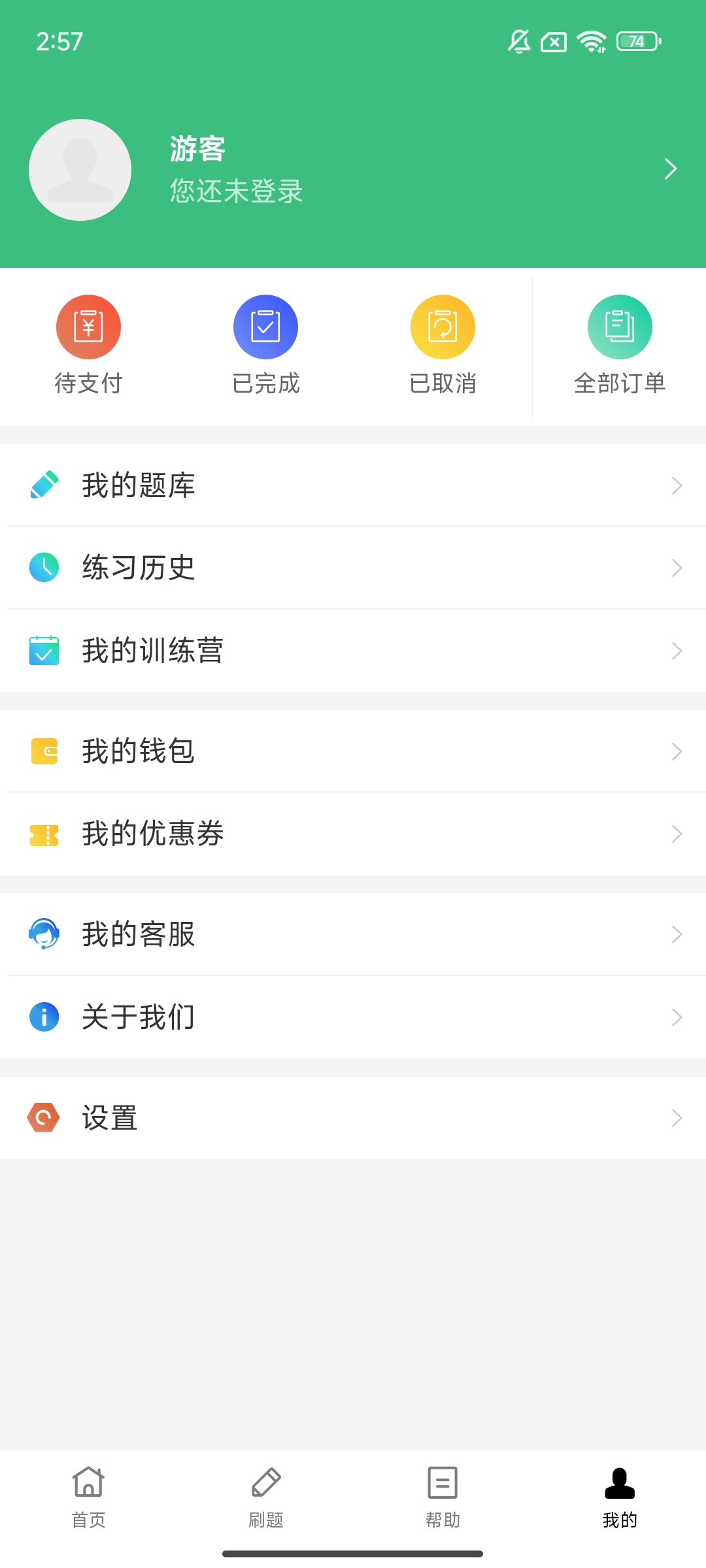Screen dimensions: 706x1568
Task: Go to 我的训练营
Action: tap(353, 651)
